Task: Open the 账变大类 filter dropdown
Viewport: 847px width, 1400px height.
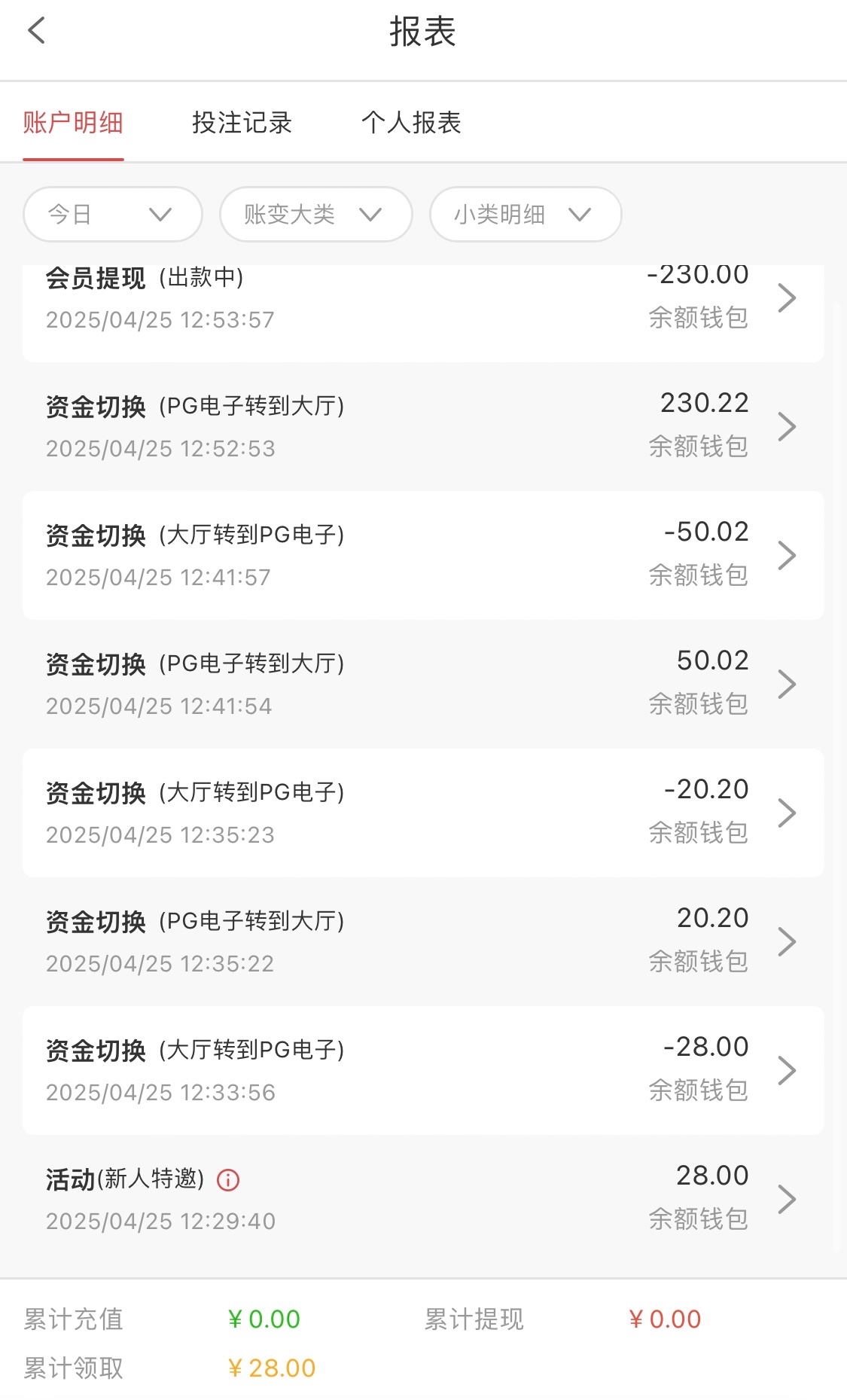Action: [x=315, y=215]
